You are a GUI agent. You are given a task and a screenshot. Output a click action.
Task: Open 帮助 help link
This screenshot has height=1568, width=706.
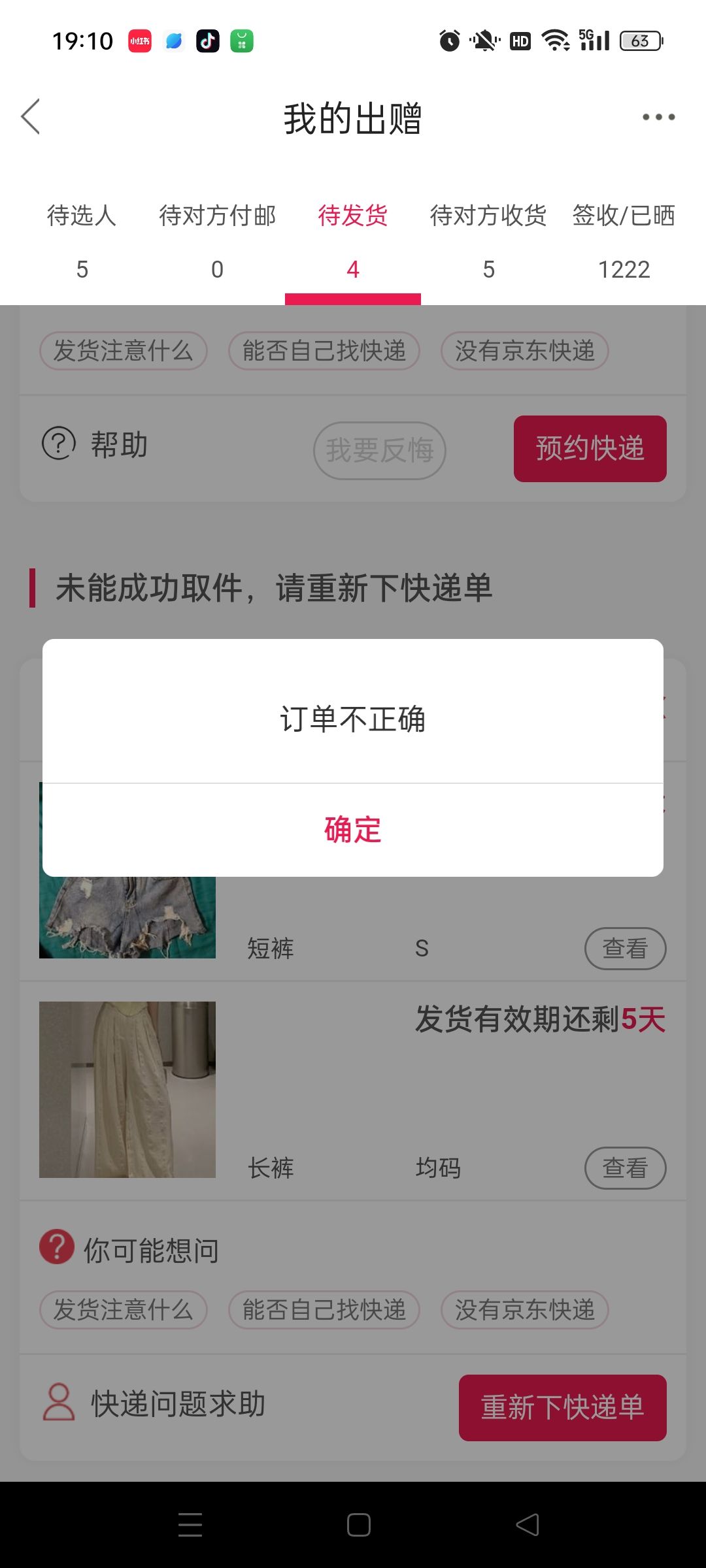point(95,444)
